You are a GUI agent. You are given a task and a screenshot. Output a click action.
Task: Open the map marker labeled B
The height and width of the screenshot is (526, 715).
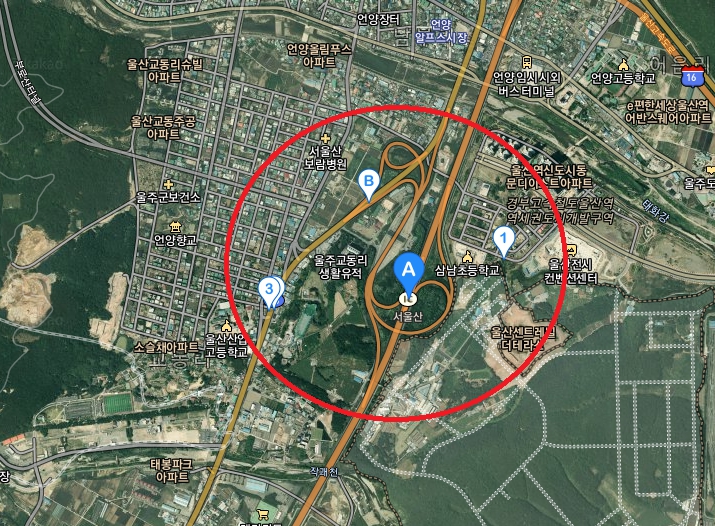point(369,182)
